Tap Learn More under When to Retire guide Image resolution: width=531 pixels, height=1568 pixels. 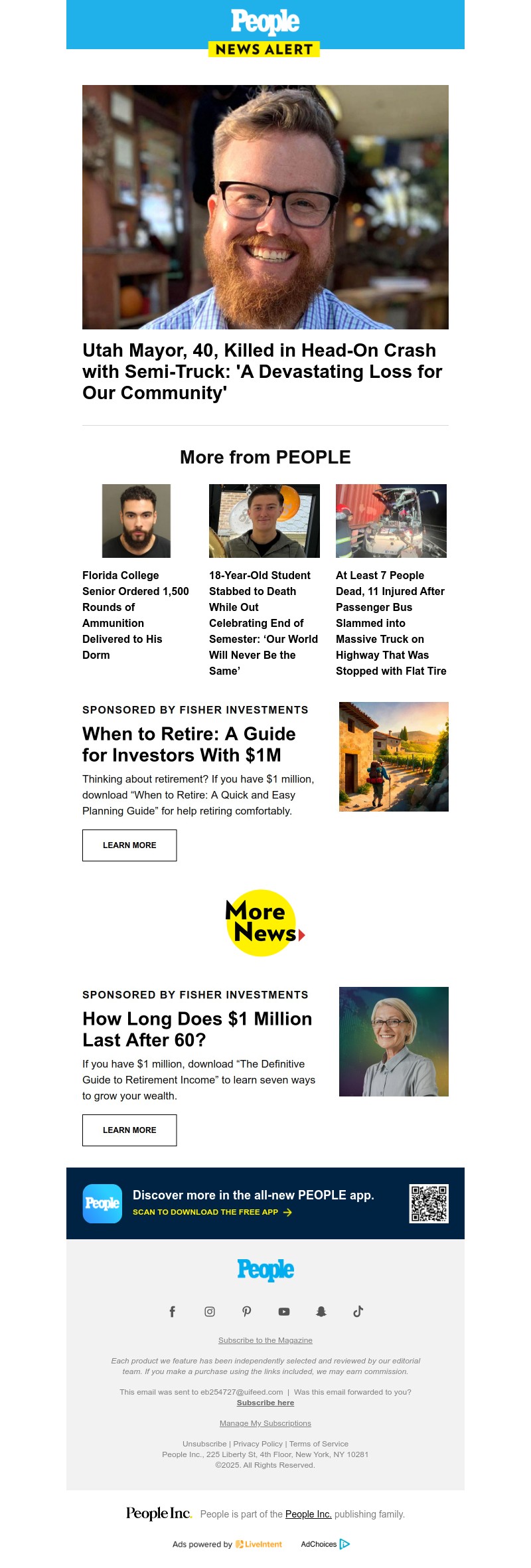click(129, 845)
